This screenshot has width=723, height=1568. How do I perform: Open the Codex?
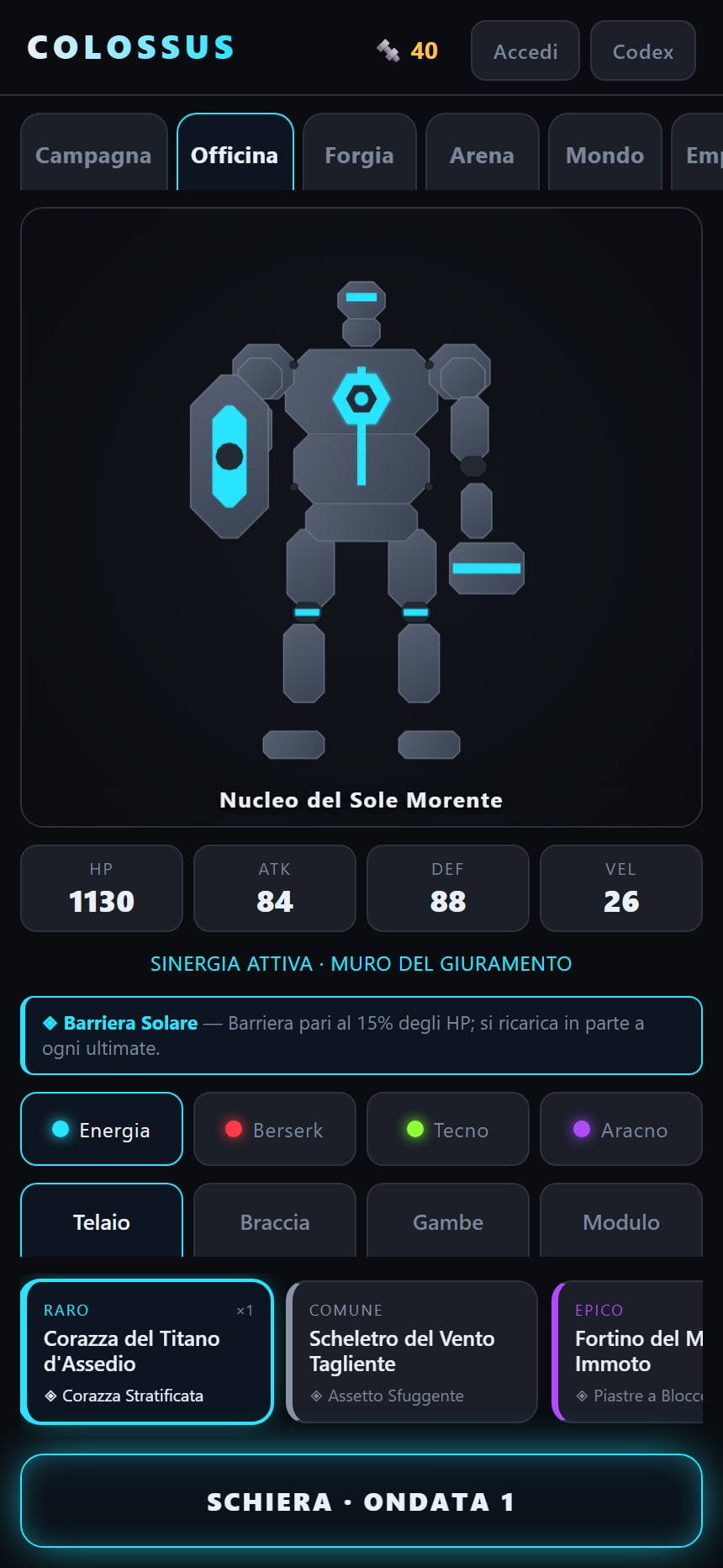coord(643,51)
